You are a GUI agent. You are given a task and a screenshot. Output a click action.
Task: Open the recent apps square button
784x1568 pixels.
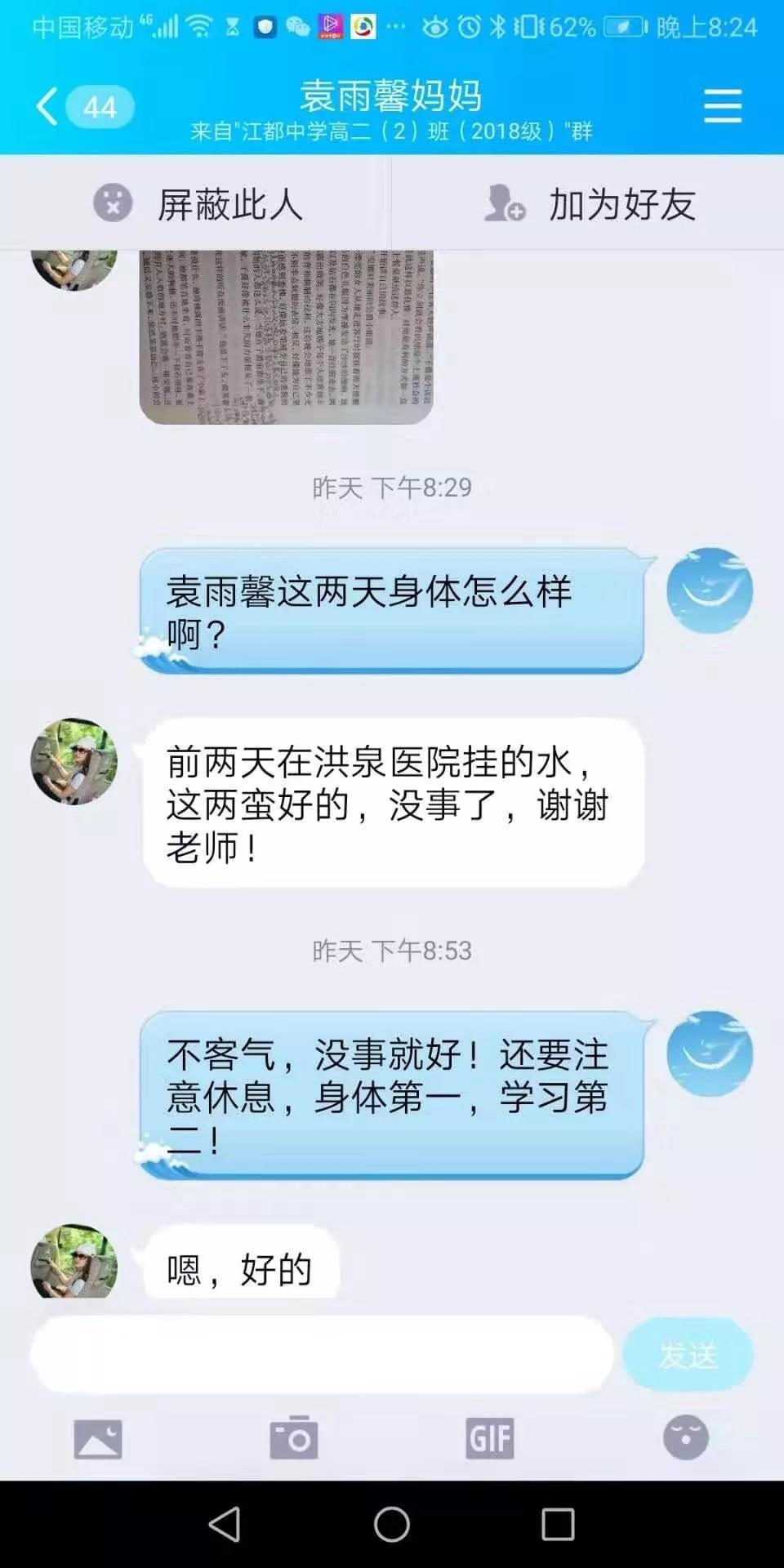pyautogui.click(x=558, y=1524)
